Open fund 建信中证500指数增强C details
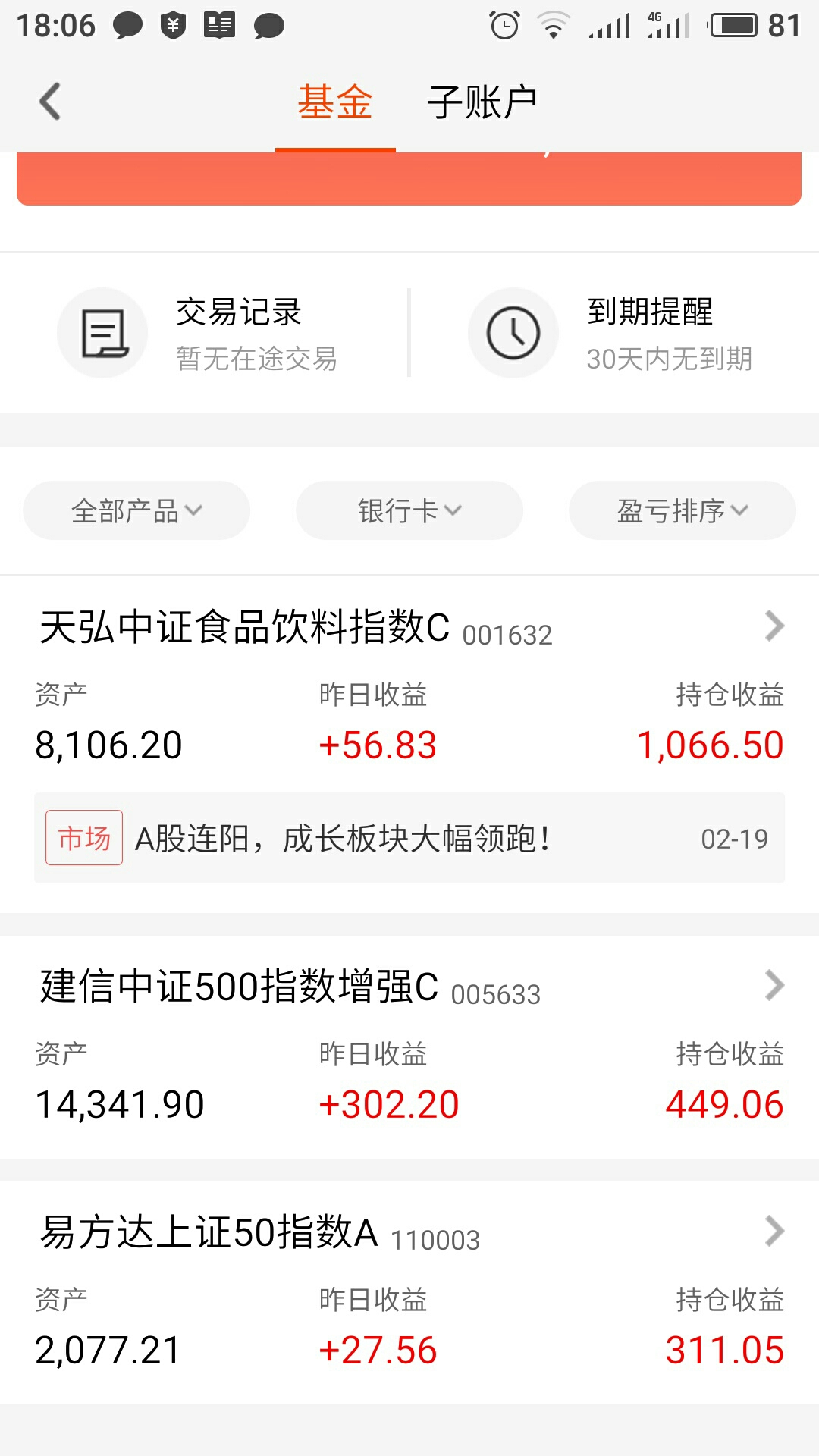 tap(409, 1046)
